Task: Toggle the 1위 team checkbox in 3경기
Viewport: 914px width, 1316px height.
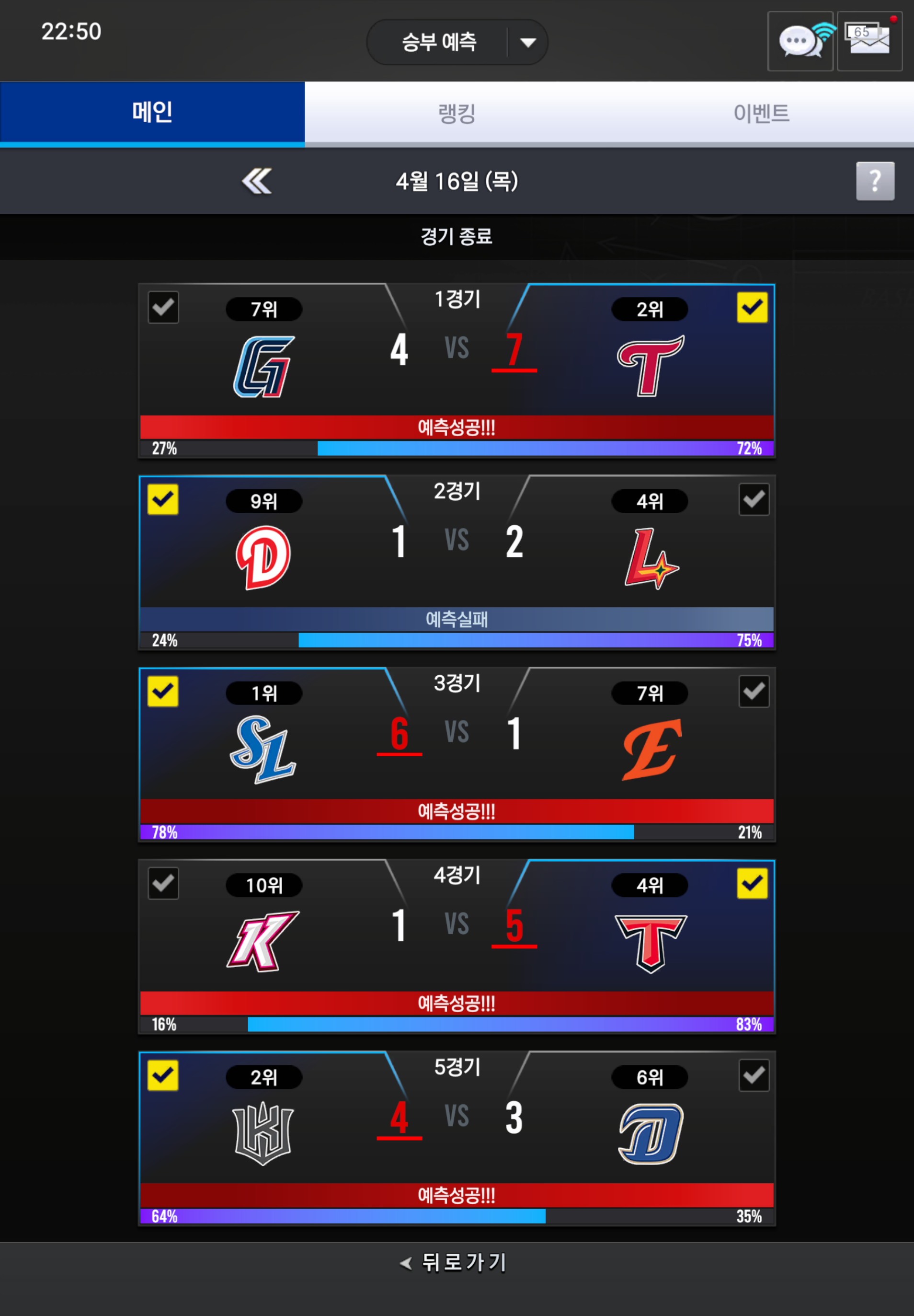Action: tap(163, 692)
